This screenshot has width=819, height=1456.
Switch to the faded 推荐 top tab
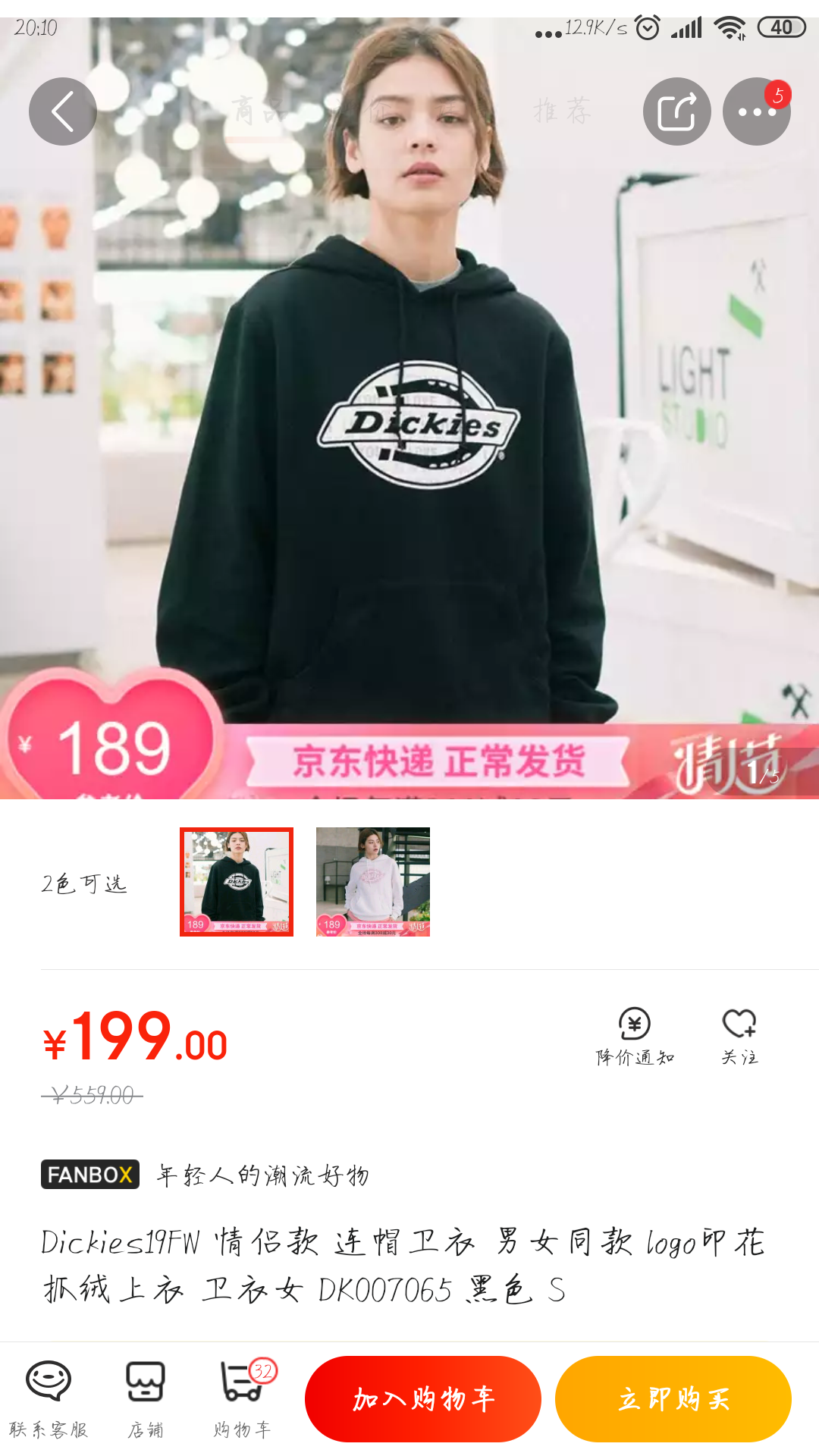pyautogui.click(x=561, y=111)
